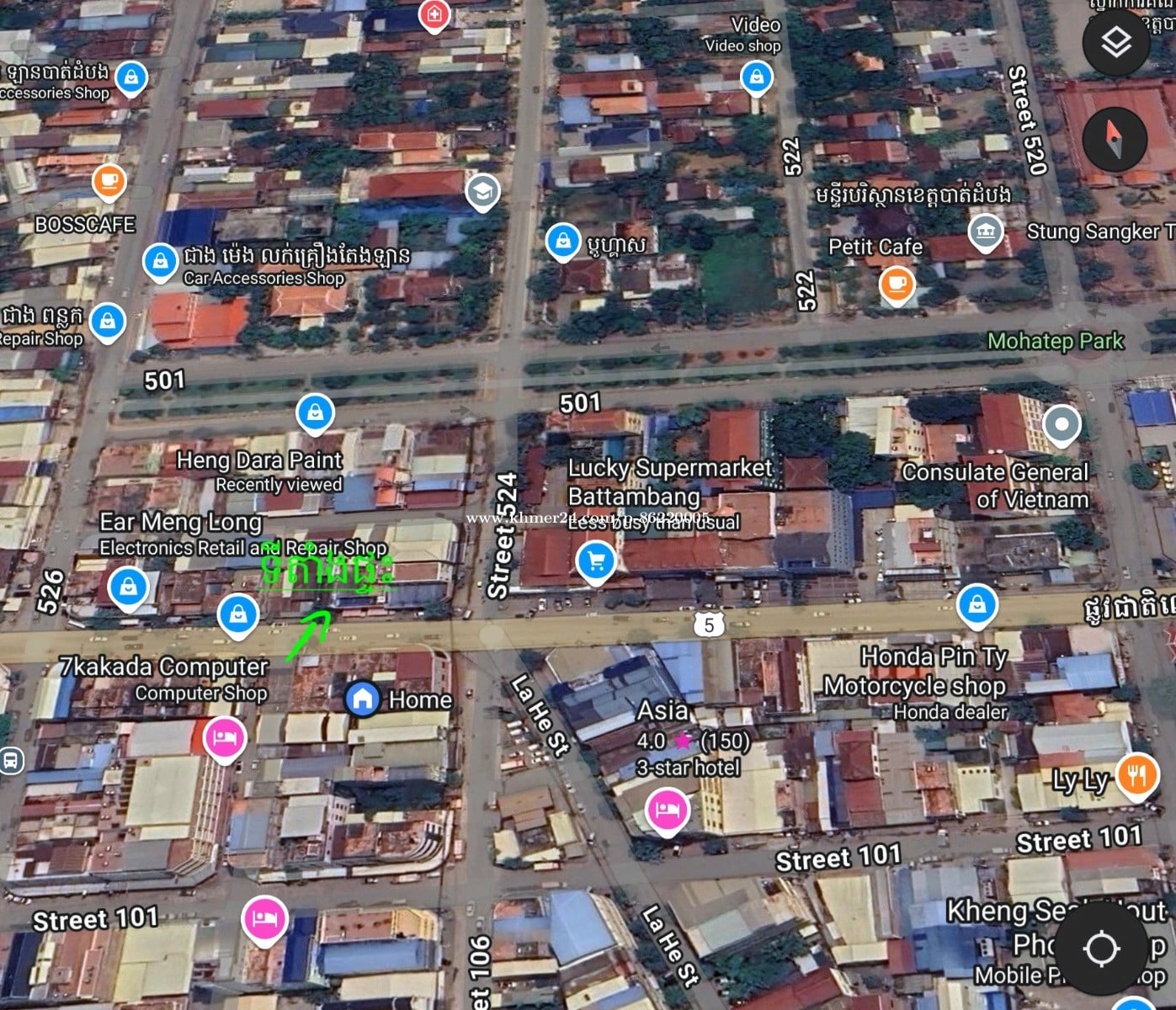
Task: Tap the 7kakada Computer shop pin
Action: click(x=238, y=614)
